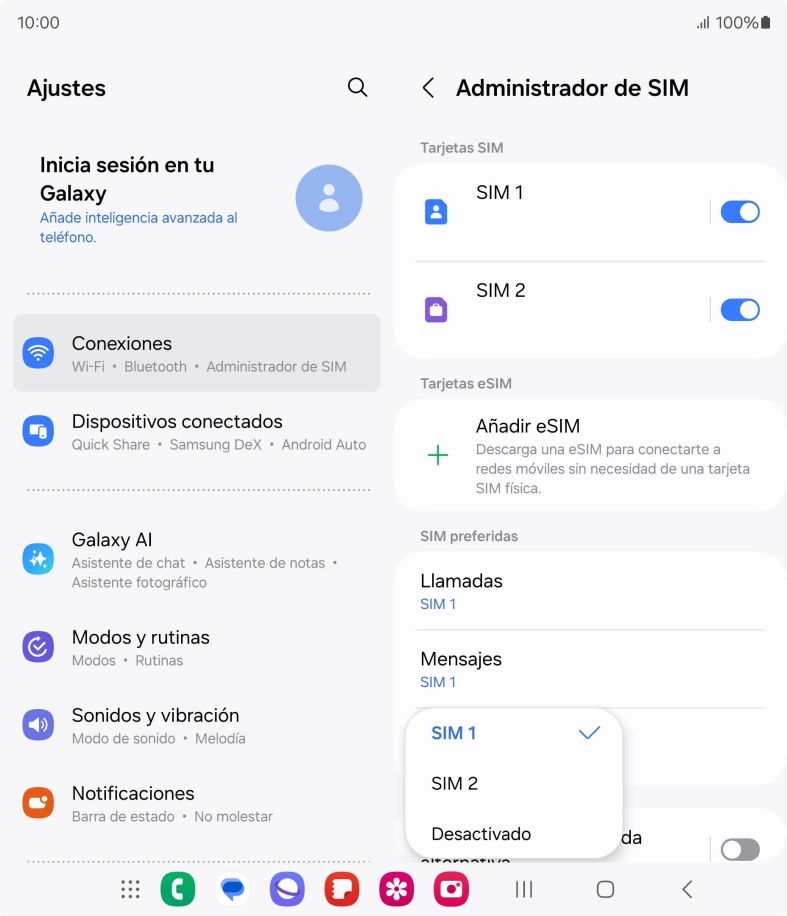Open Modos y rutinas
This screenshot has height=916, width=787.
click(x=196, y=647)
